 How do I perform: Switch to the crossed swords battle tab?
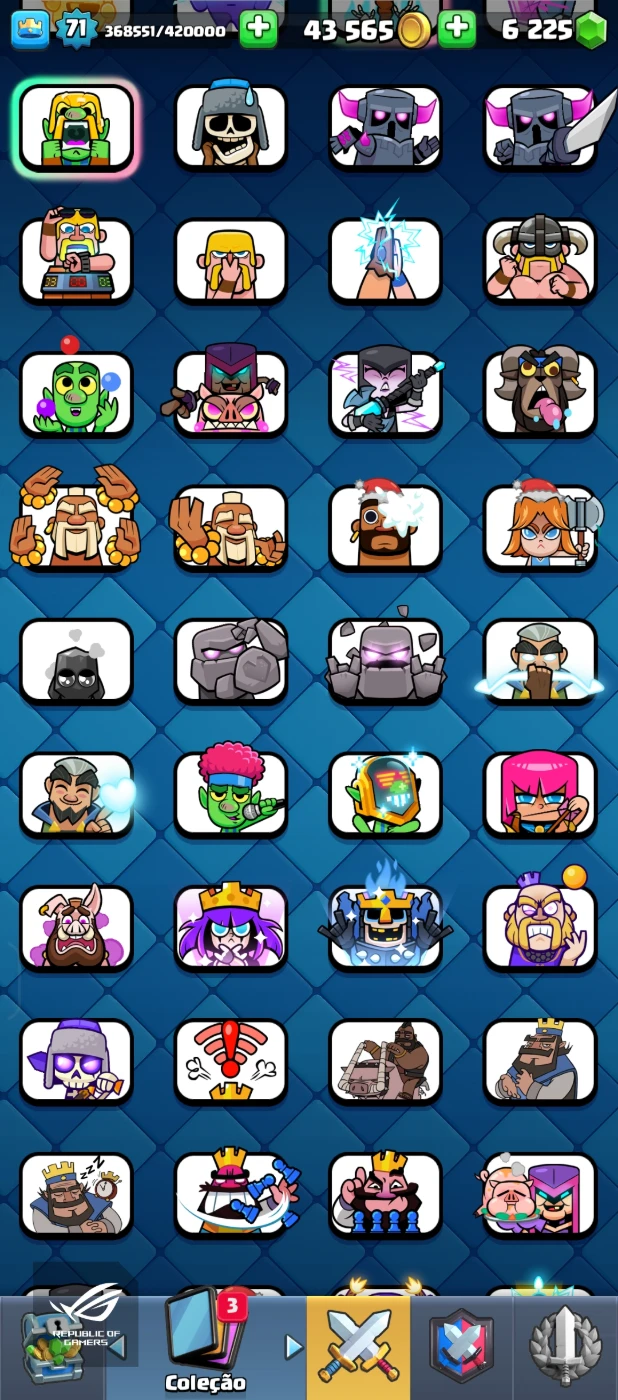click(x=358, y=1345)
